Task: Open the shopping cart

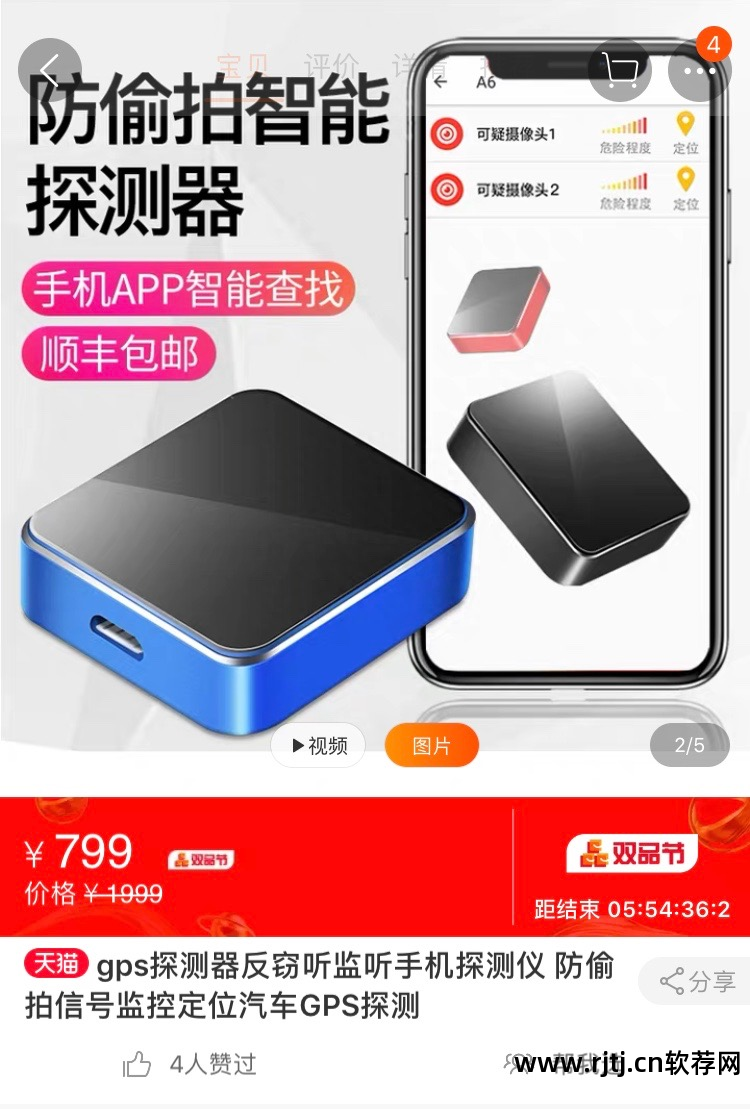Action: [x=621, y=69]
